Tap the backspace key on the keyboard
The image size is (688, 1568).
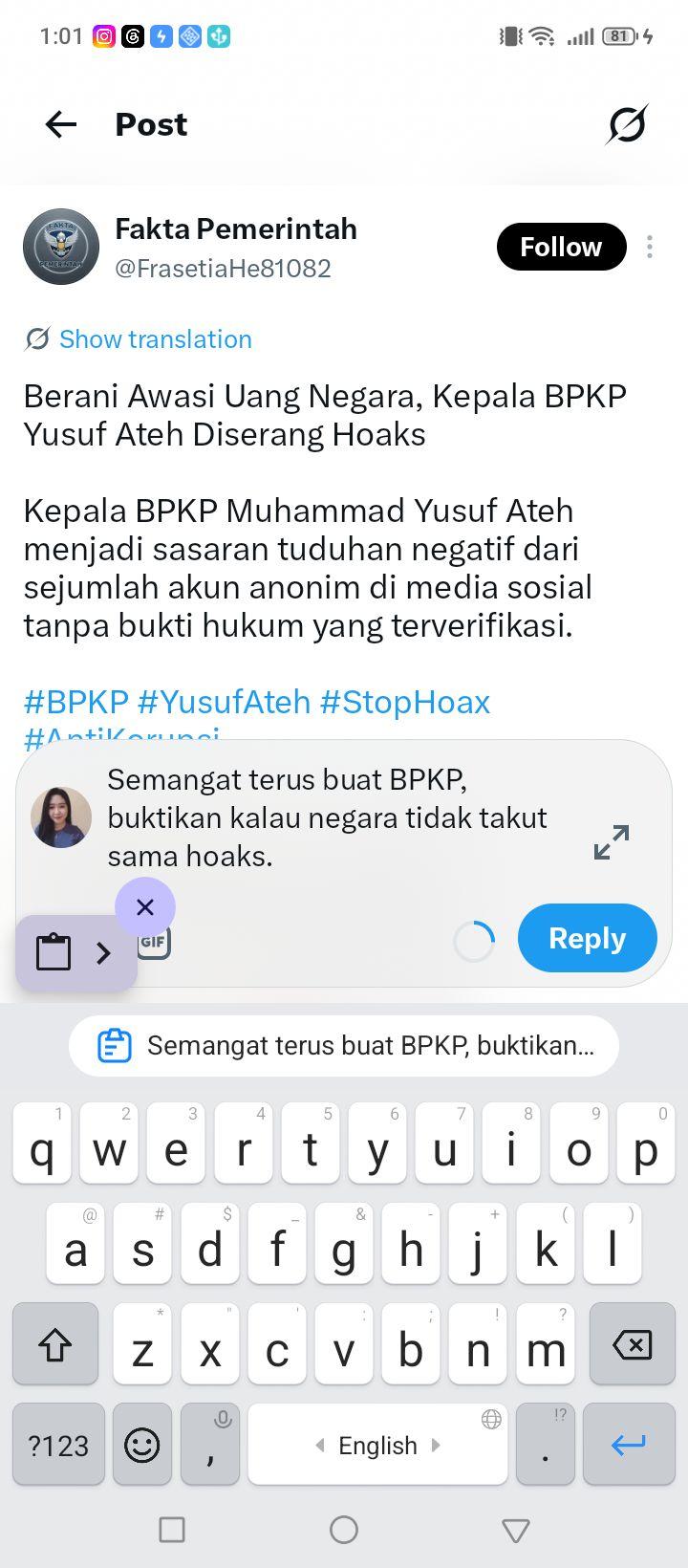pos(632,1344)
